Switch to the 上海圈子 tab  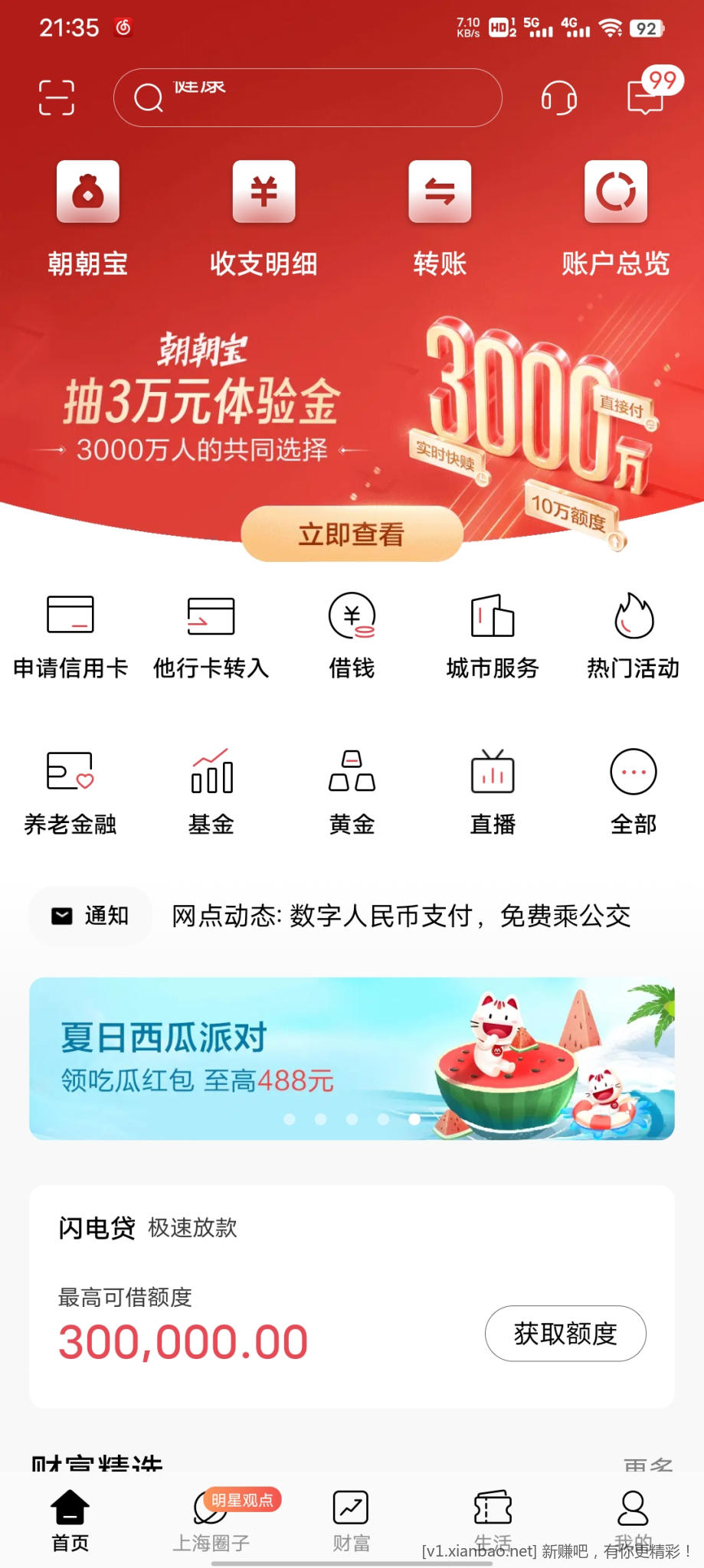coord(211,1521)
